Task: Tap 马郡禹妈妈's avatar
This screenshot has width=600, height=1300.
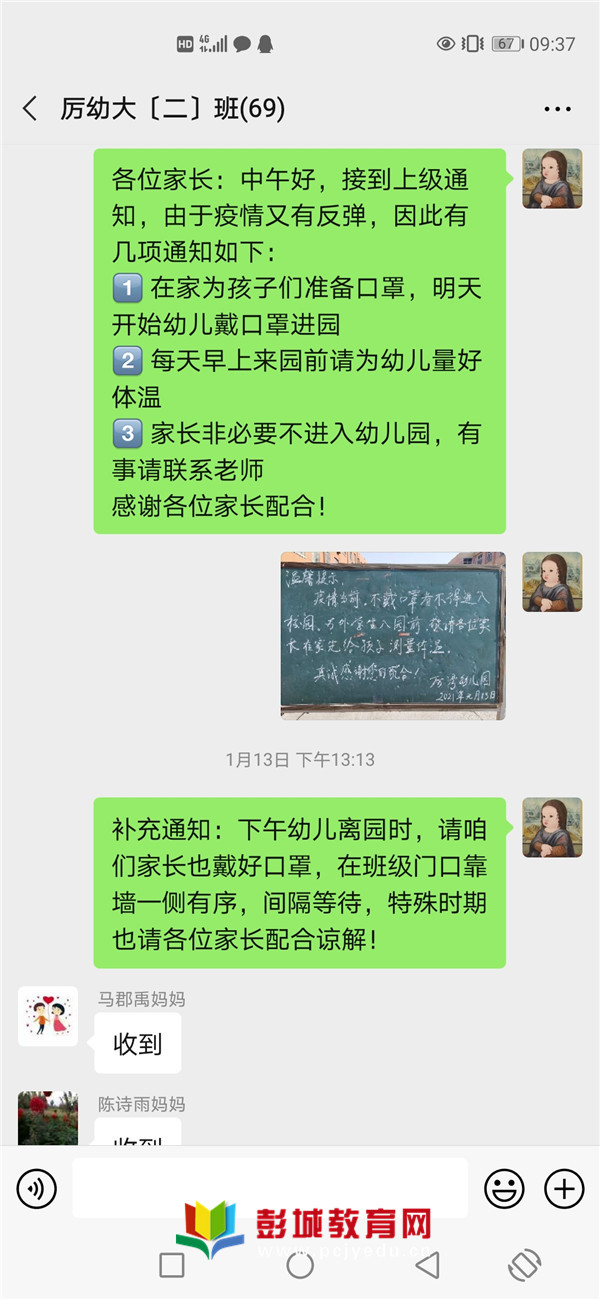Action: coord(48,1016)
